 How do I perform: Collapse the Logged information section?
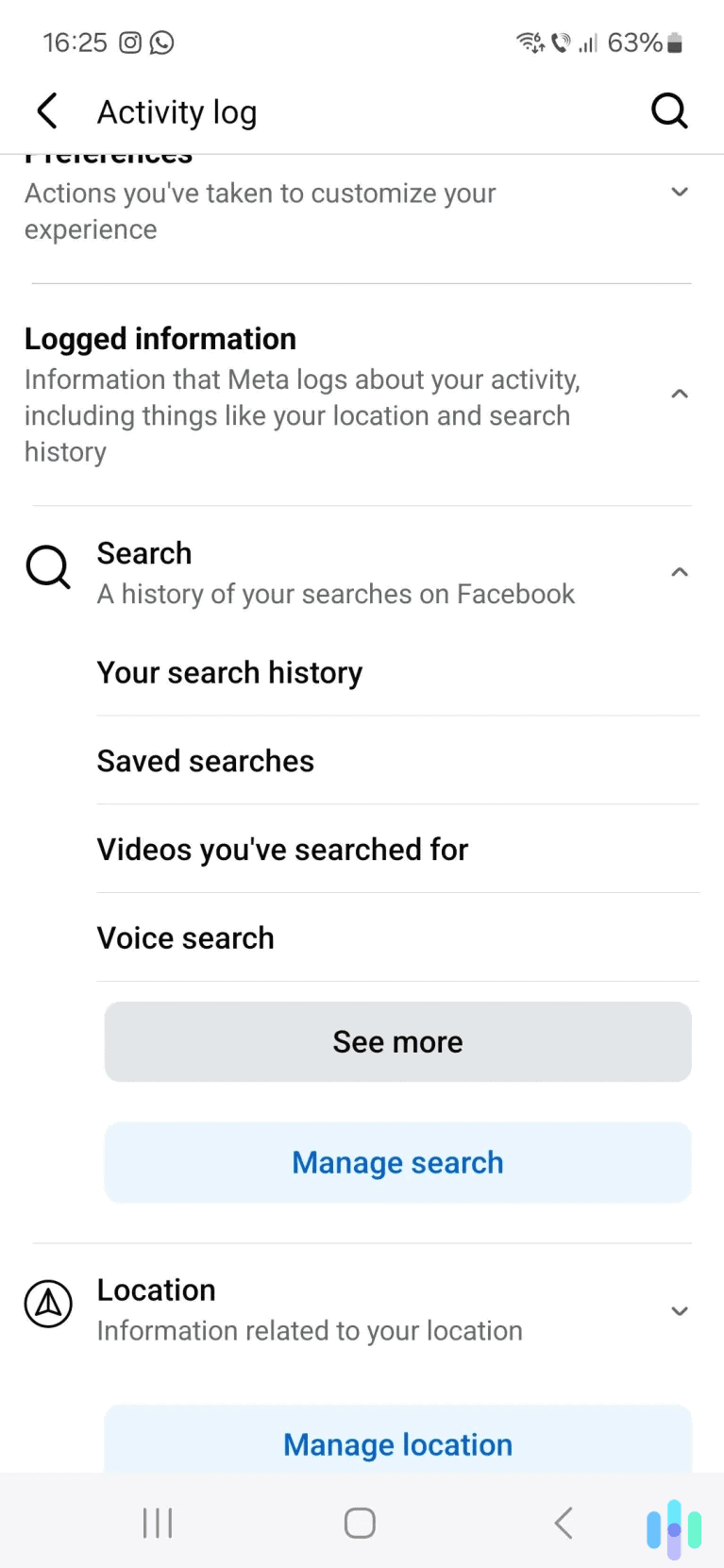tap(680, 394)
